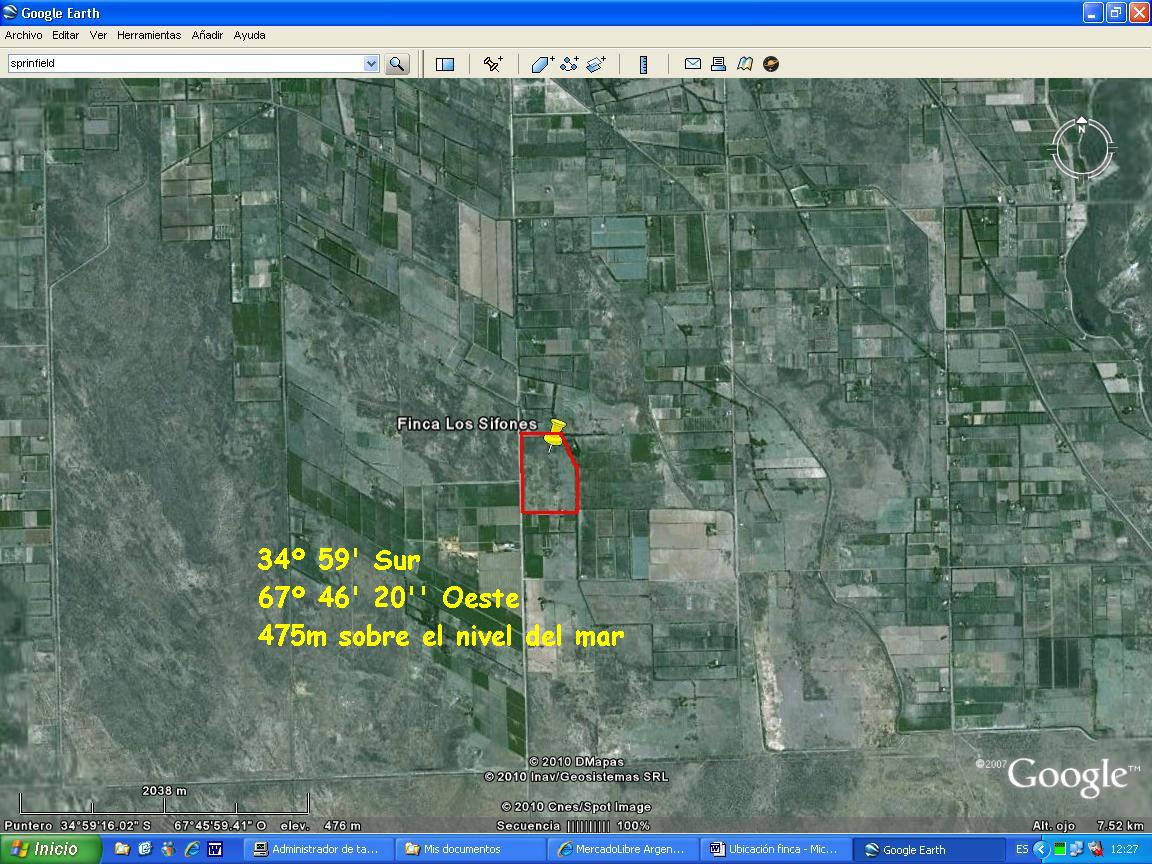
Task: Minimize the Google Earth window
Action: coord(1093,12)
